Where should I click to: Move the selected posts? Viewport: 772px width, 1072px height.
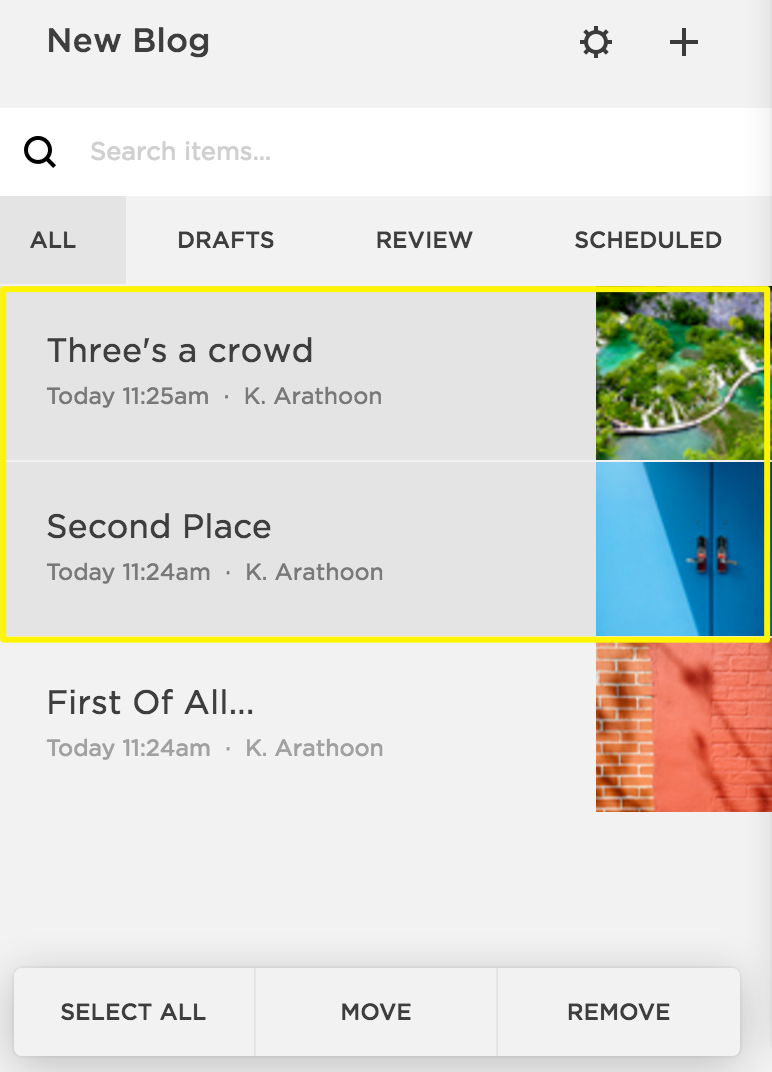pos(376,1012)
